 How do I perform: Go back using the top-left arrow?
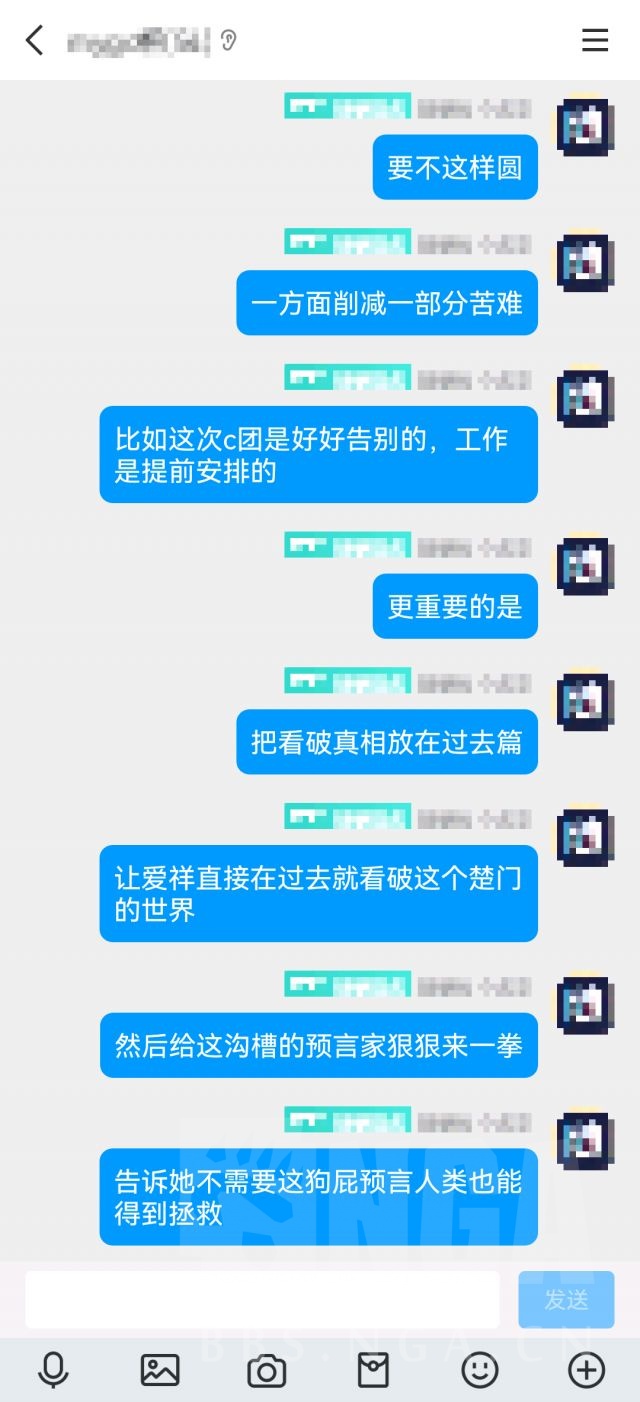[34, 40]
